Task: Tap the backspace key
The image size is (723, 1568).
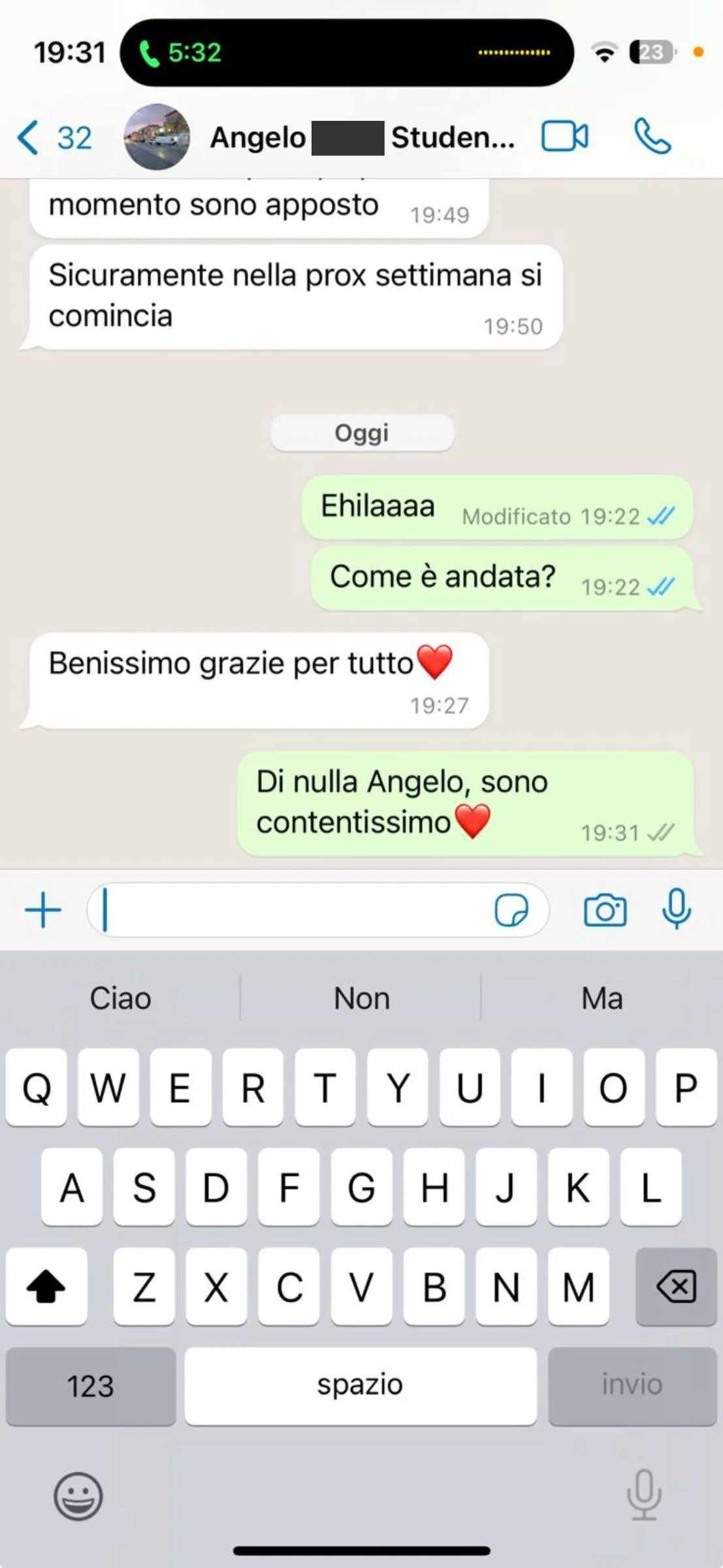Action: [x=676, y=1286]
